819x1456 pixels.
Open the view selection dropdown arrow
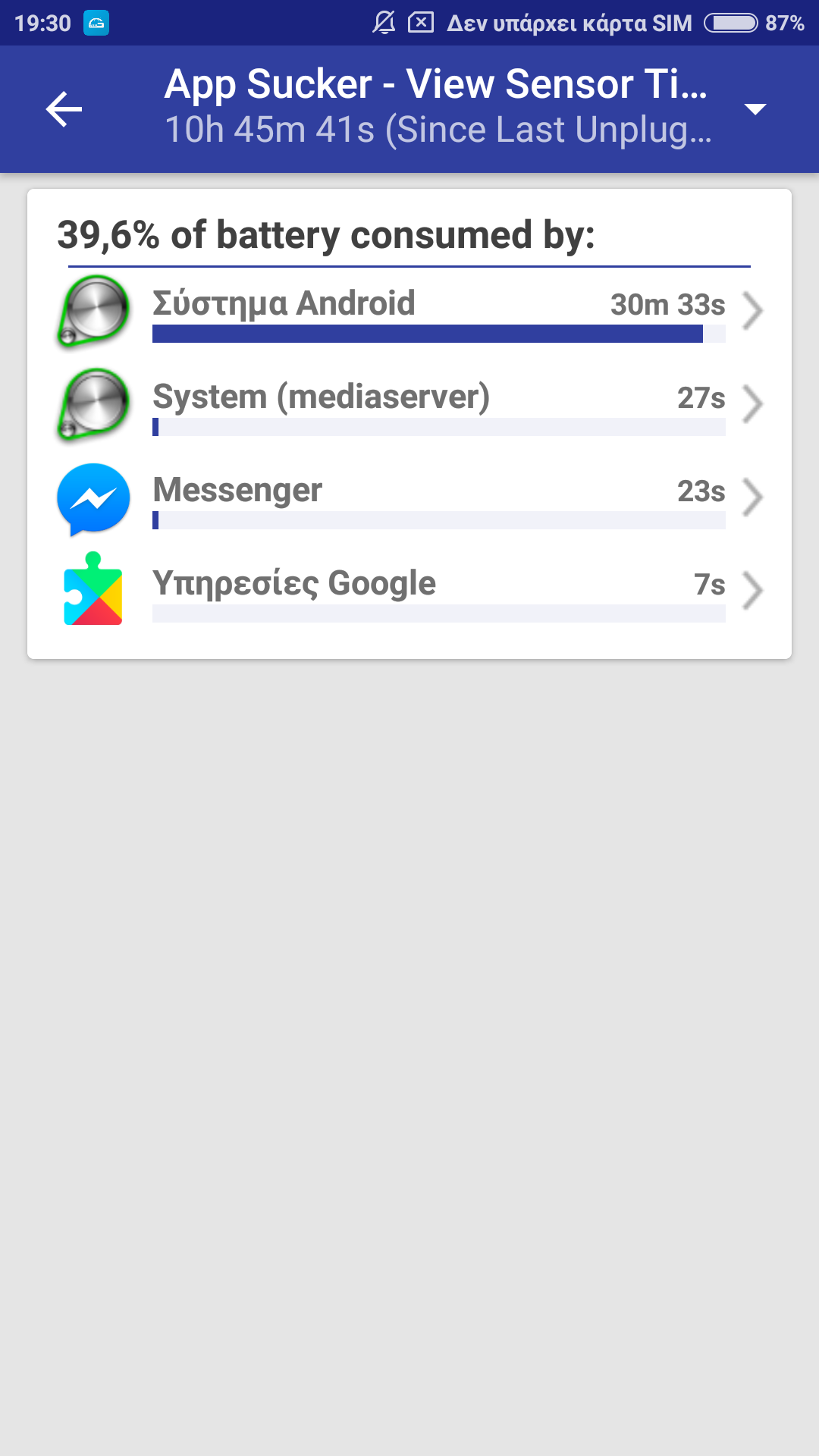755,109
